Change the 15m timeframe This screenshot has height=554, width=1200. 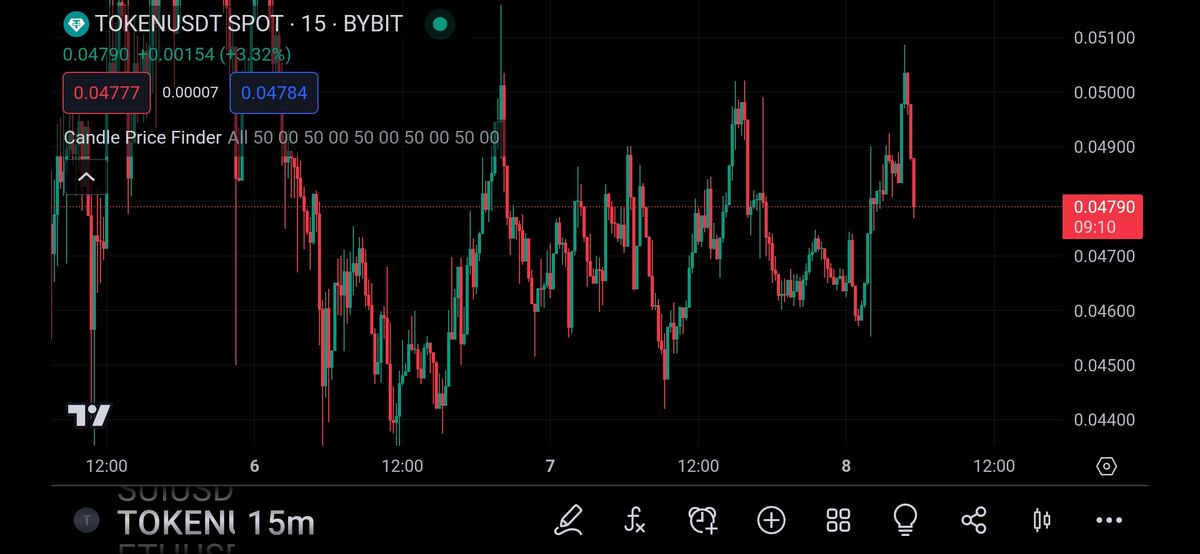point(281,522)
